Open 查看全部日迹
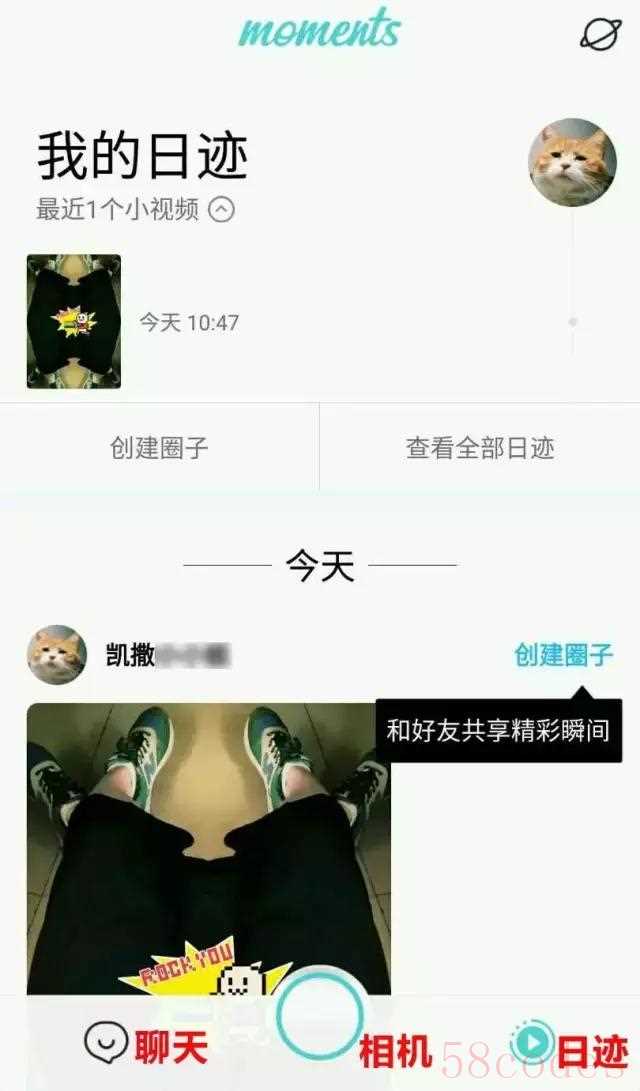The image size is (640, 1091). (x=480, y=447)
